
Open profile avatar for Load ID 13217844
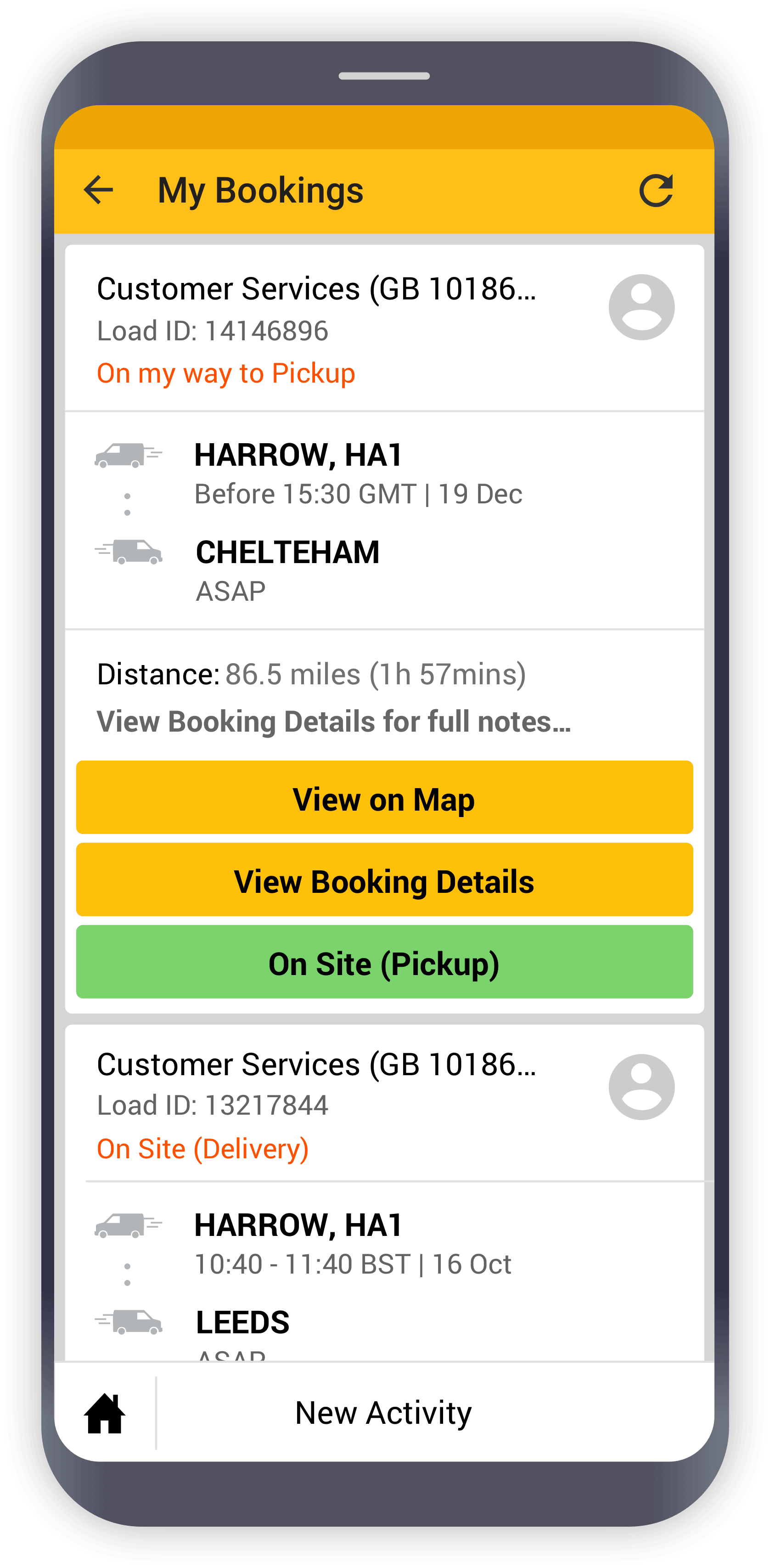[x=641, y=1087]
